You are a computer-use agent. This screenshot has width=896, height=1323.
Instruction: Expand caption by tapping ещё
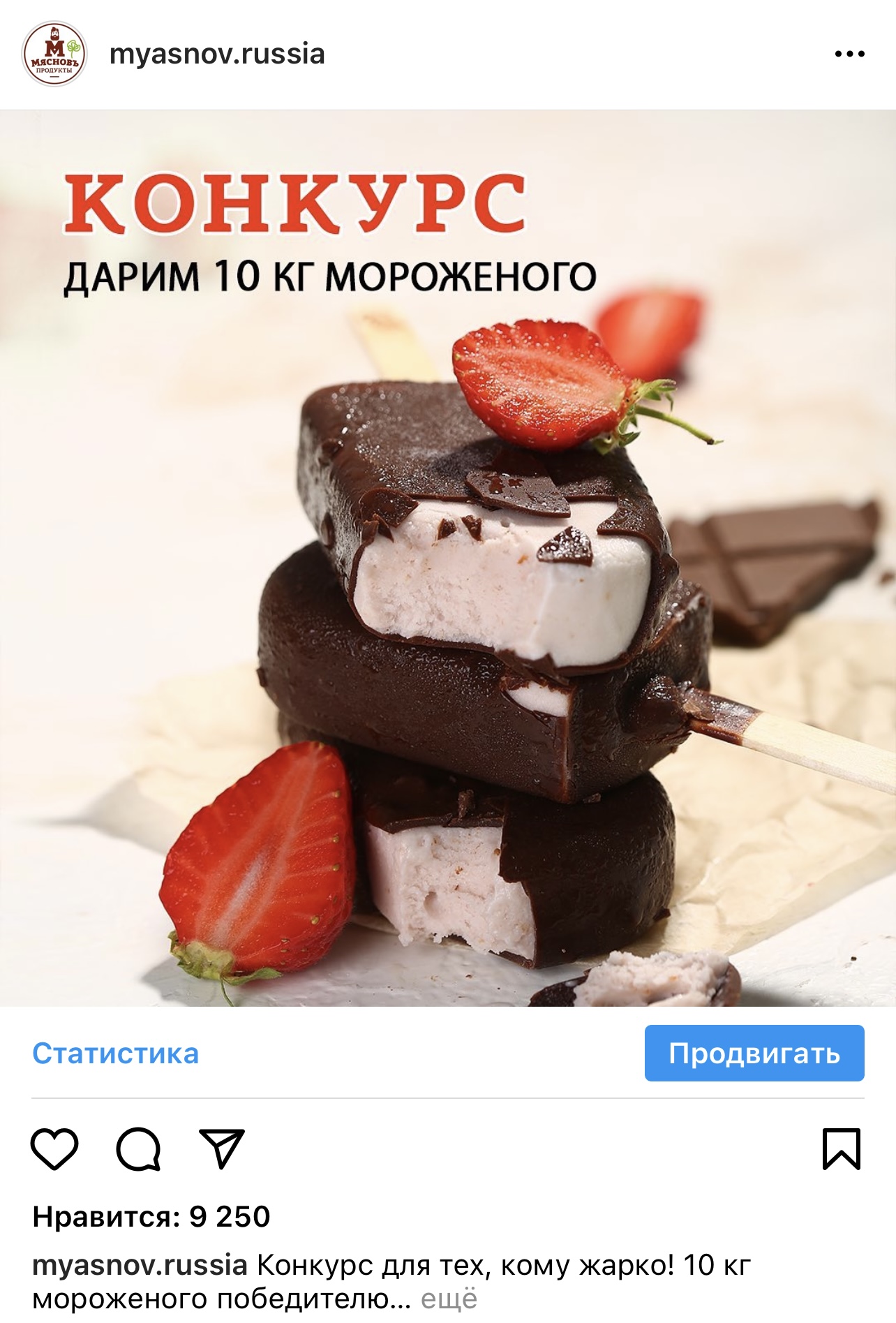pyautogui.click(x=449, y=1299)
